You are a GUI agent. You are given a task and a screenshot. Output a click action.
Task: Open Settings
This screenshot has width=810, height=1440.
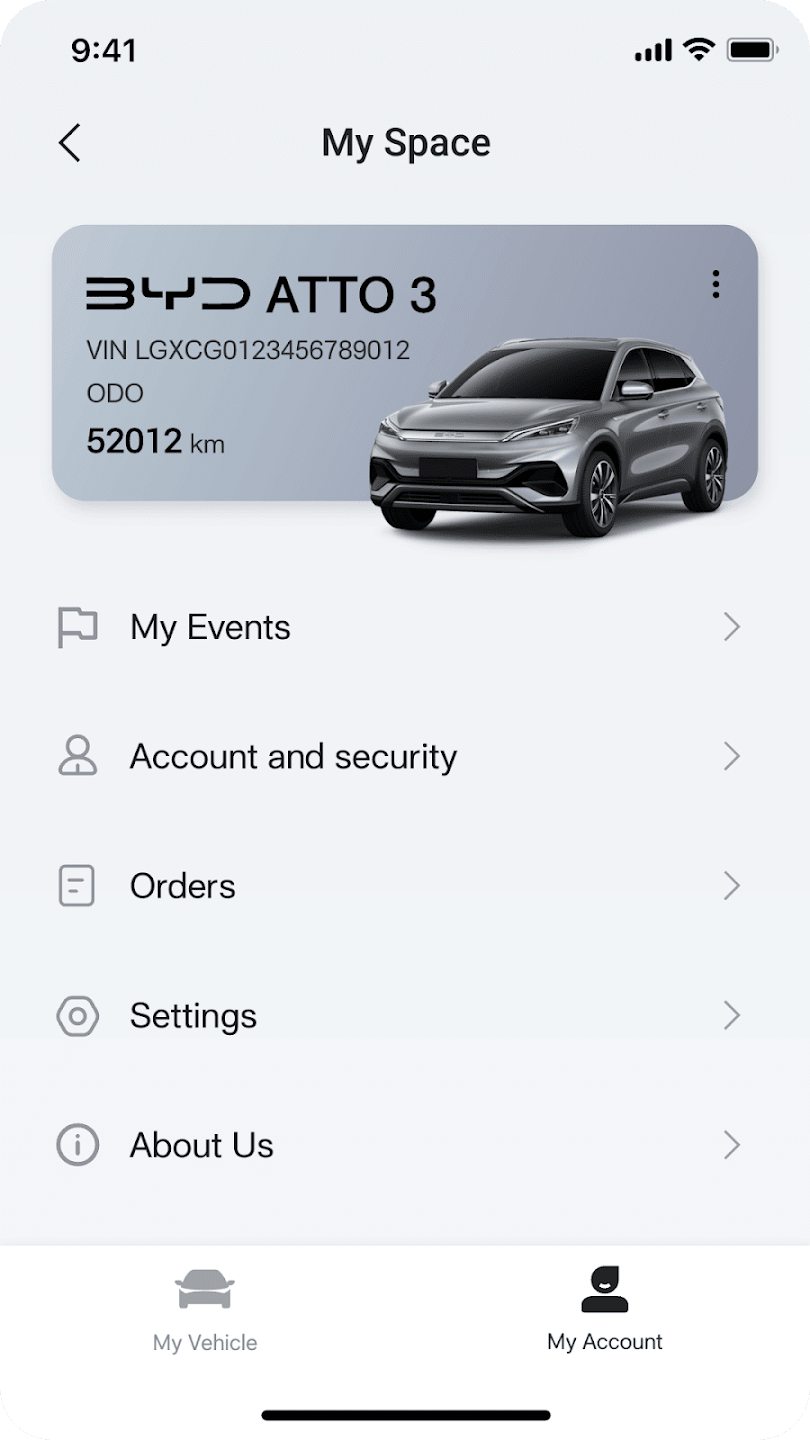pyautogui.click(x=405, y=1016)
